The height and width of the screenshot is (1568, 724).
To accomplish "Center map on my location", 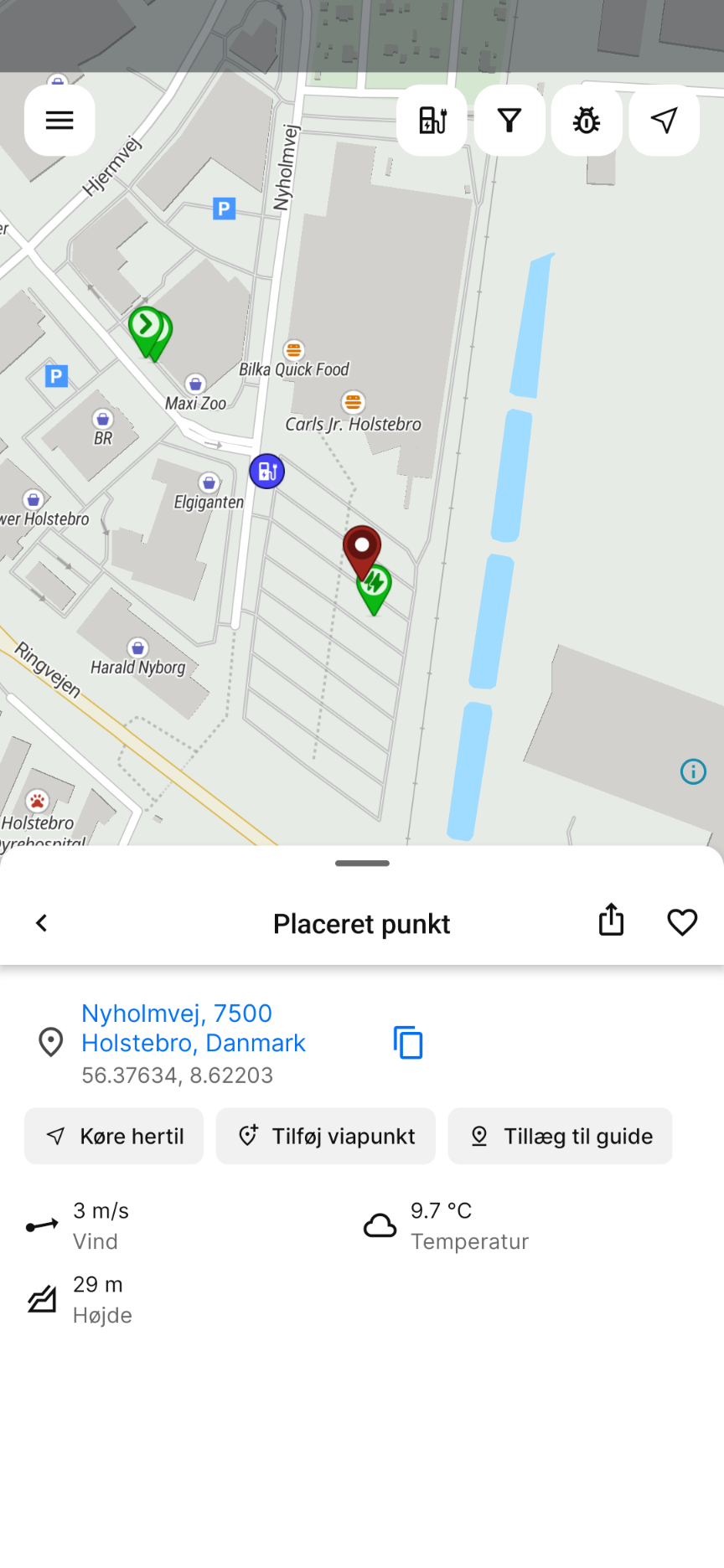I will 664,121.
